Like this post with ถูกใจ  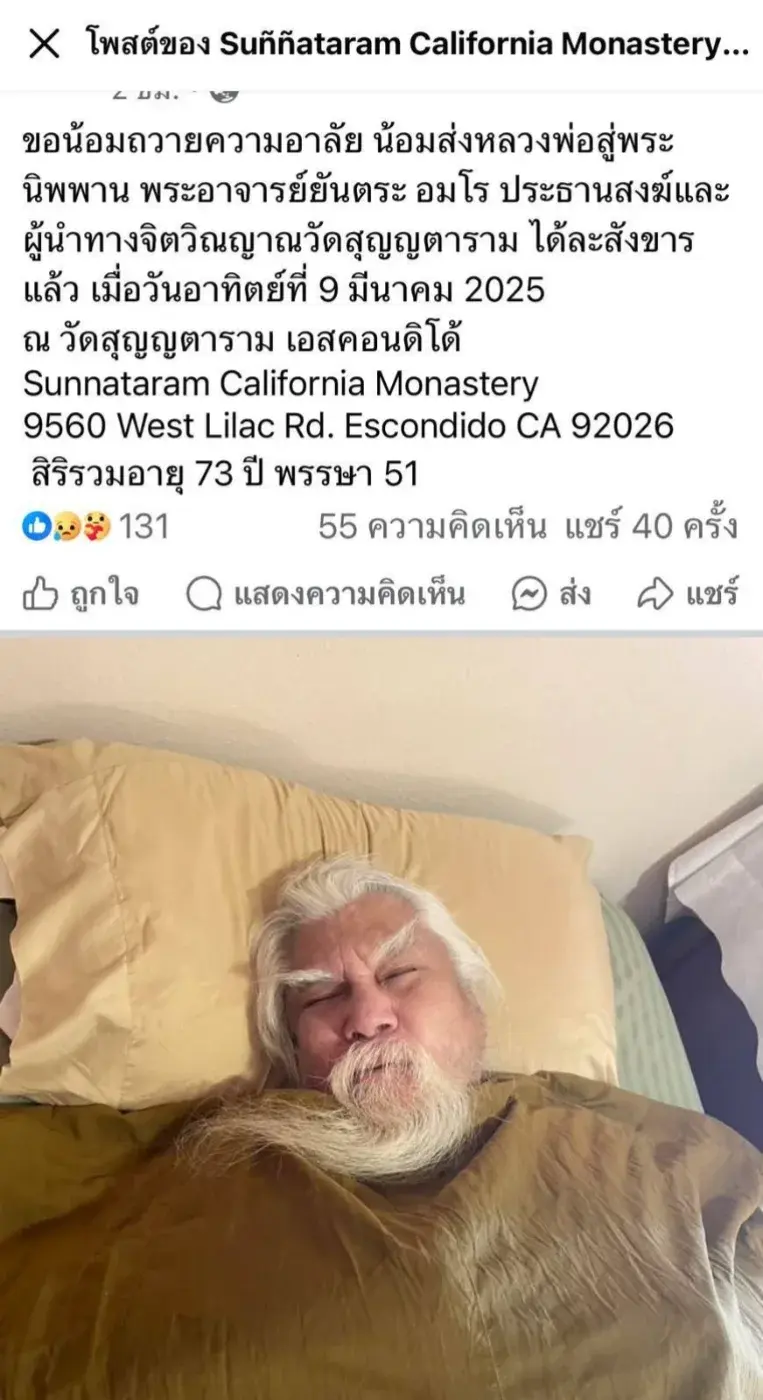pyautogui.click(x=81, y=595)
